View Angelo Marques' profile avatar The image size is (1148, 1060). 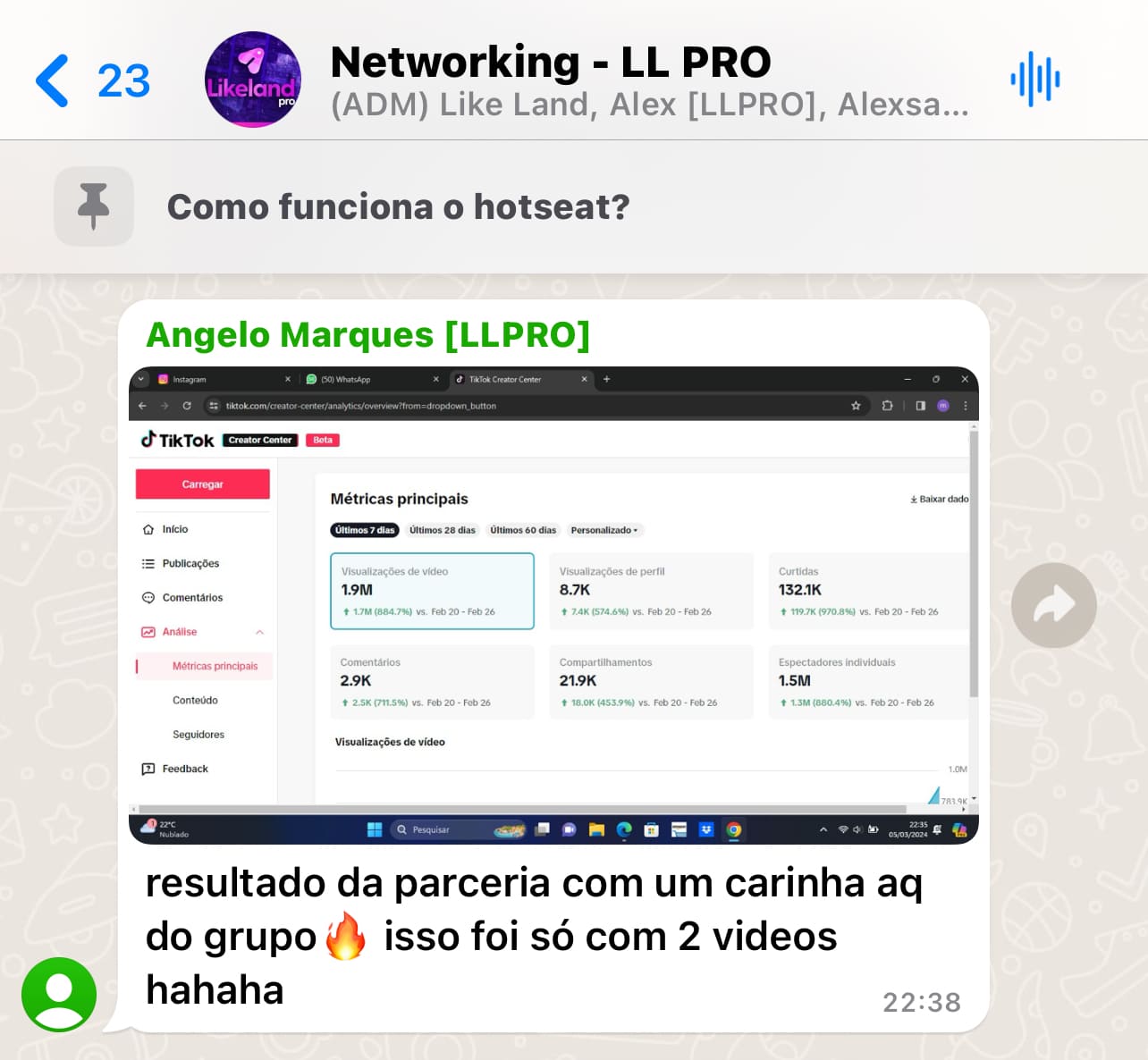(x=59, y=994)
